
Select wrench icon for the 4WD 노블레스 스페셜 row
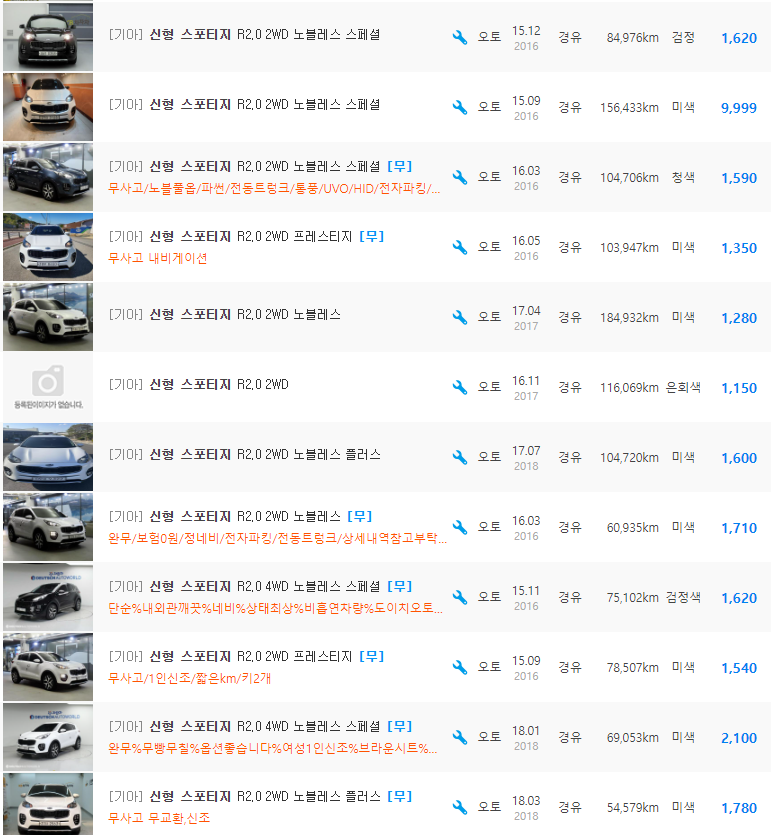click(x=460, y=597)
